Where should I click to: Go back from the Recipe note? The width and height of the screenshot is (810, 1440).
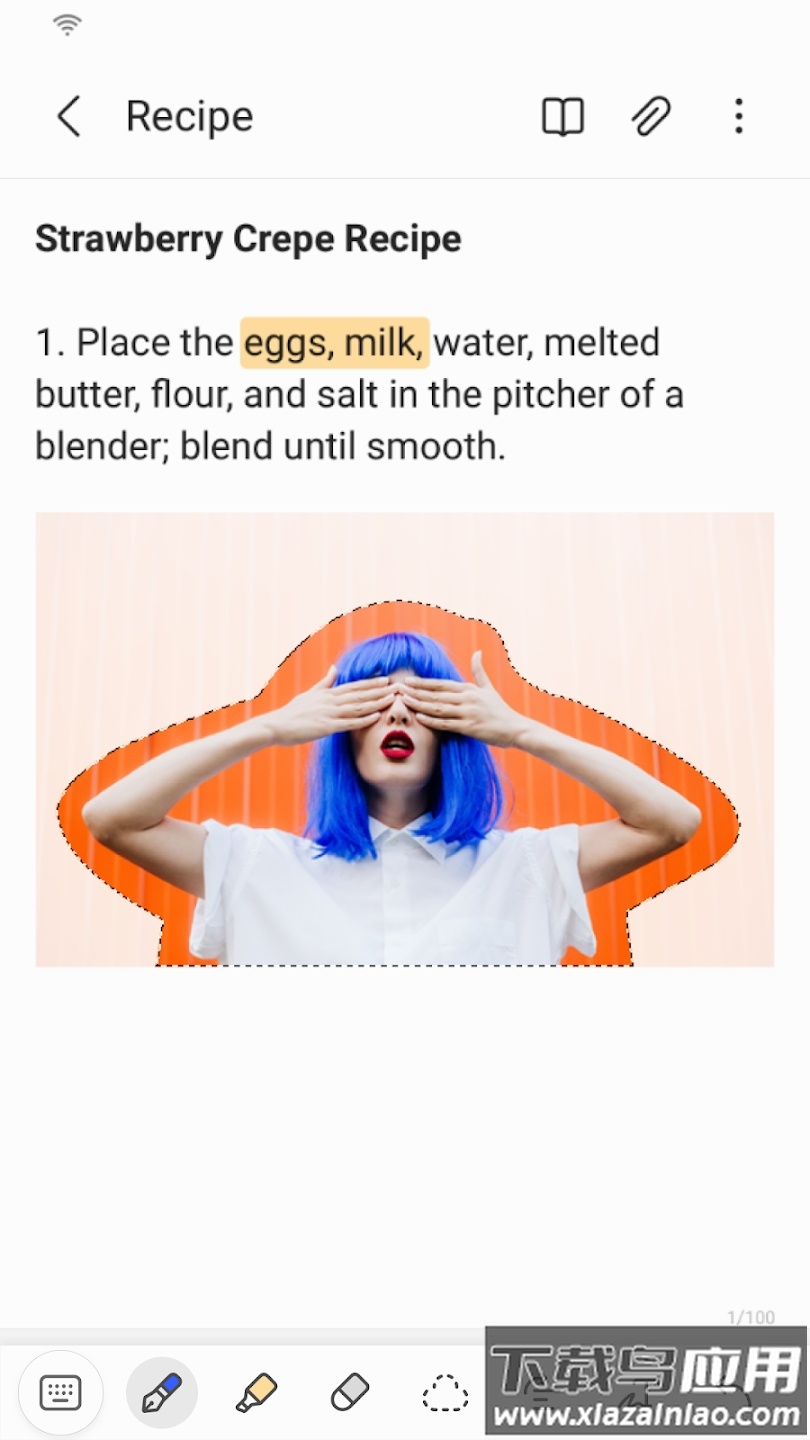[x=68, y=117]
